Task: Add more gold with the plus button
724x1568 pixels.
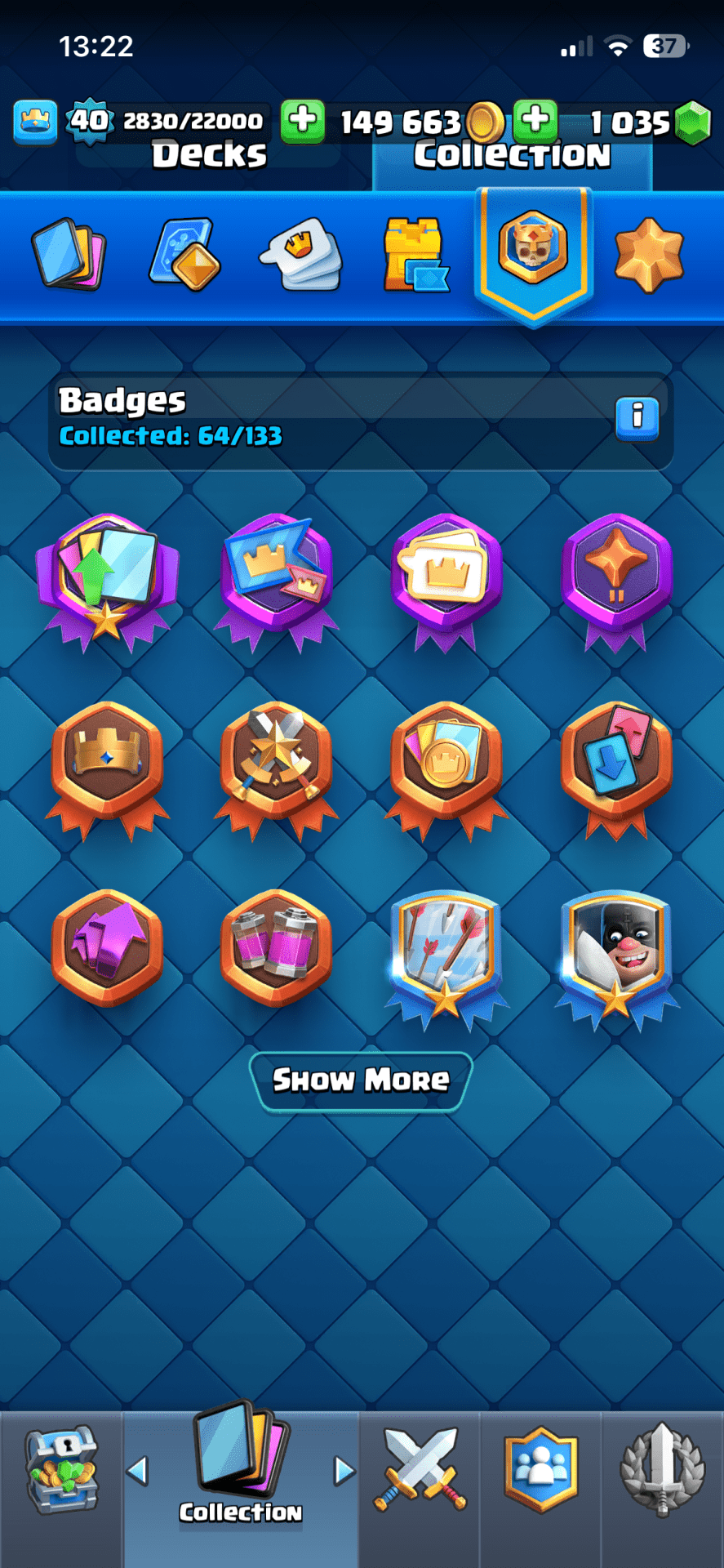Action: click(x=303, y=121)
